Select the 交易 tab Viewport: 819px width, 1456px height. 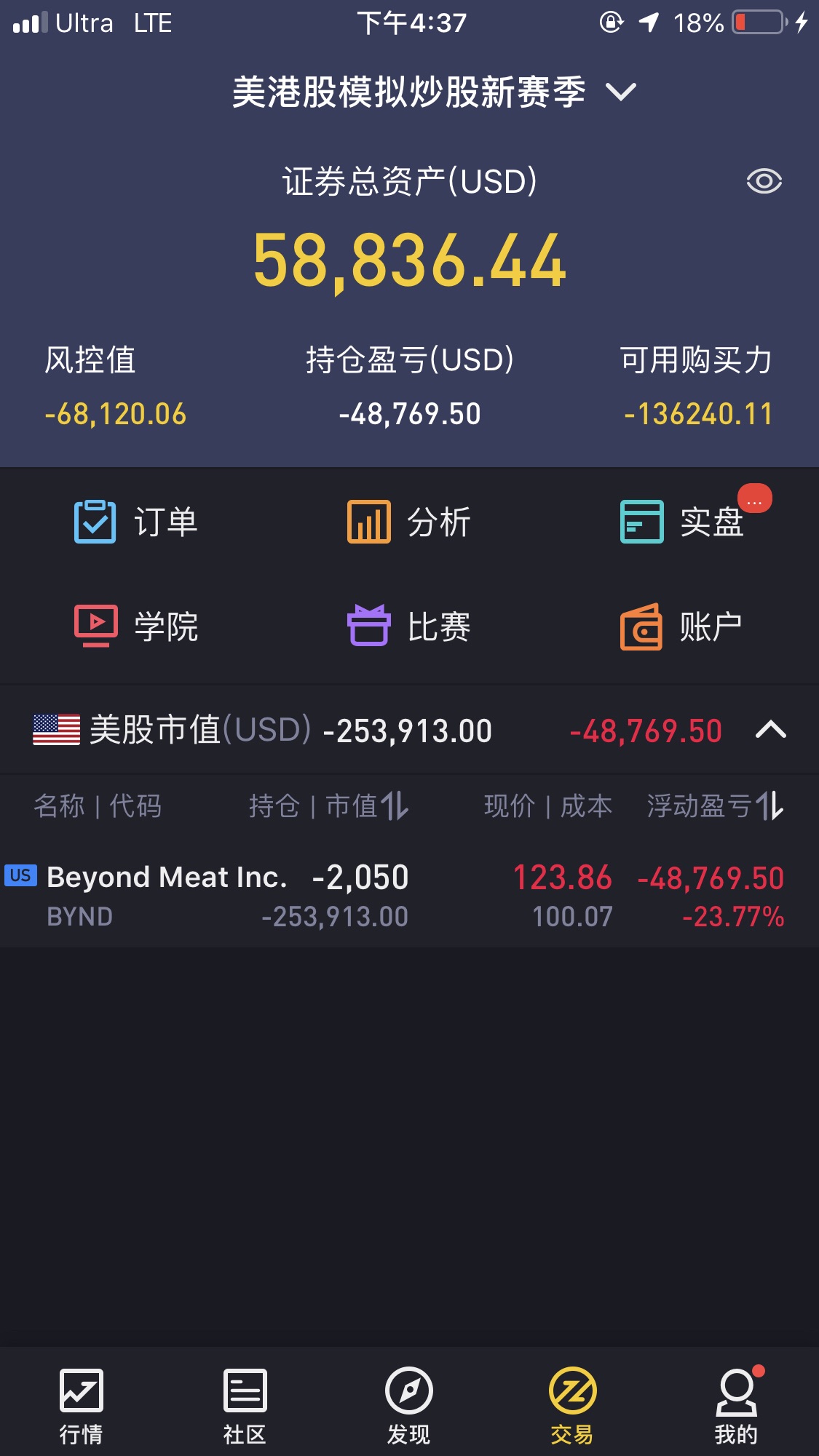click(572, 1406)
